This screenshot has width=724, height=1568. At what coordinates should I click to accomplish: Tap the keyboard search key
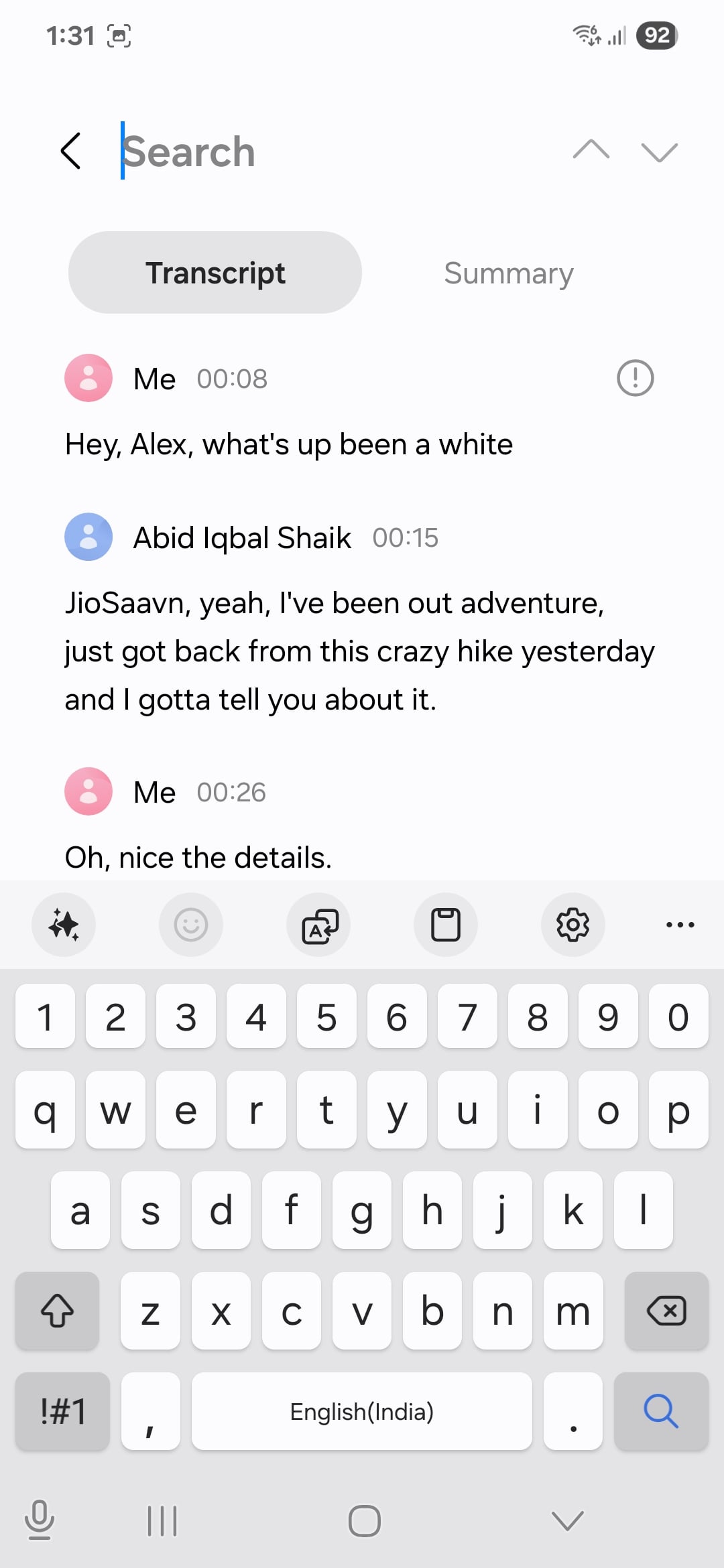661,1411
